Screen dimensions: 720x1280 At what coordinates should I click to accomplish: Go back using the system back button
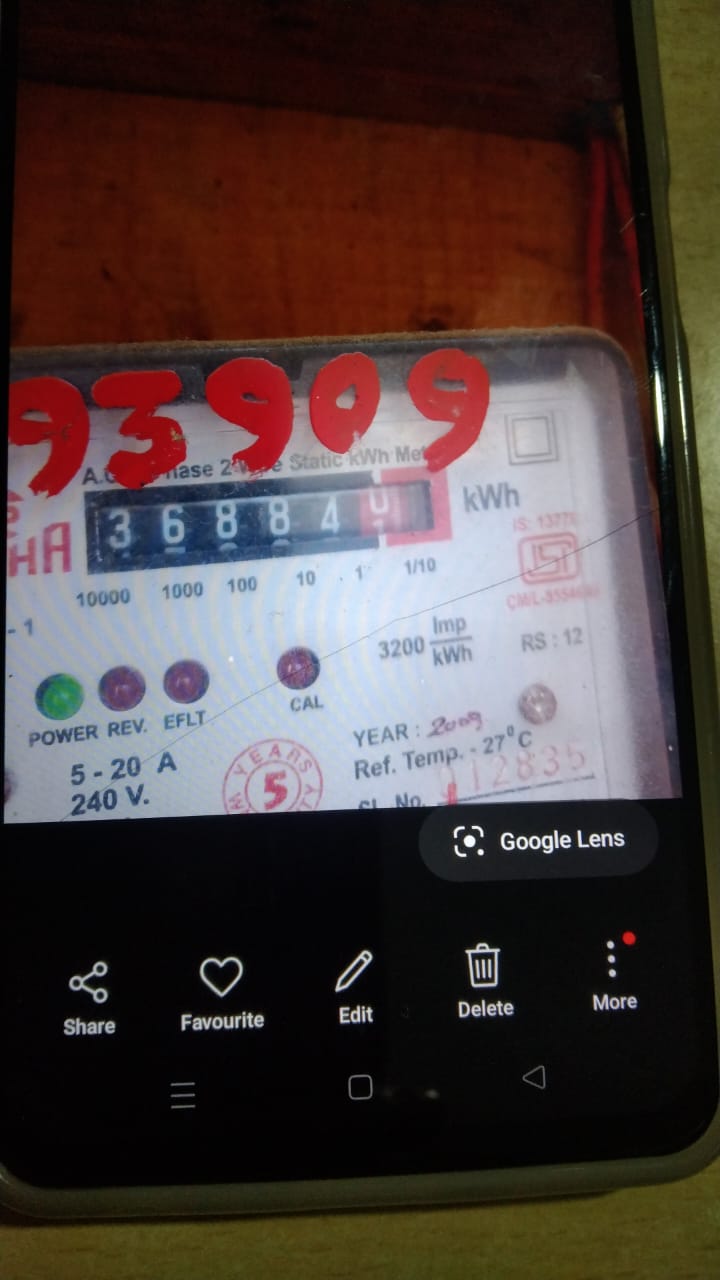coord(535,1077)
